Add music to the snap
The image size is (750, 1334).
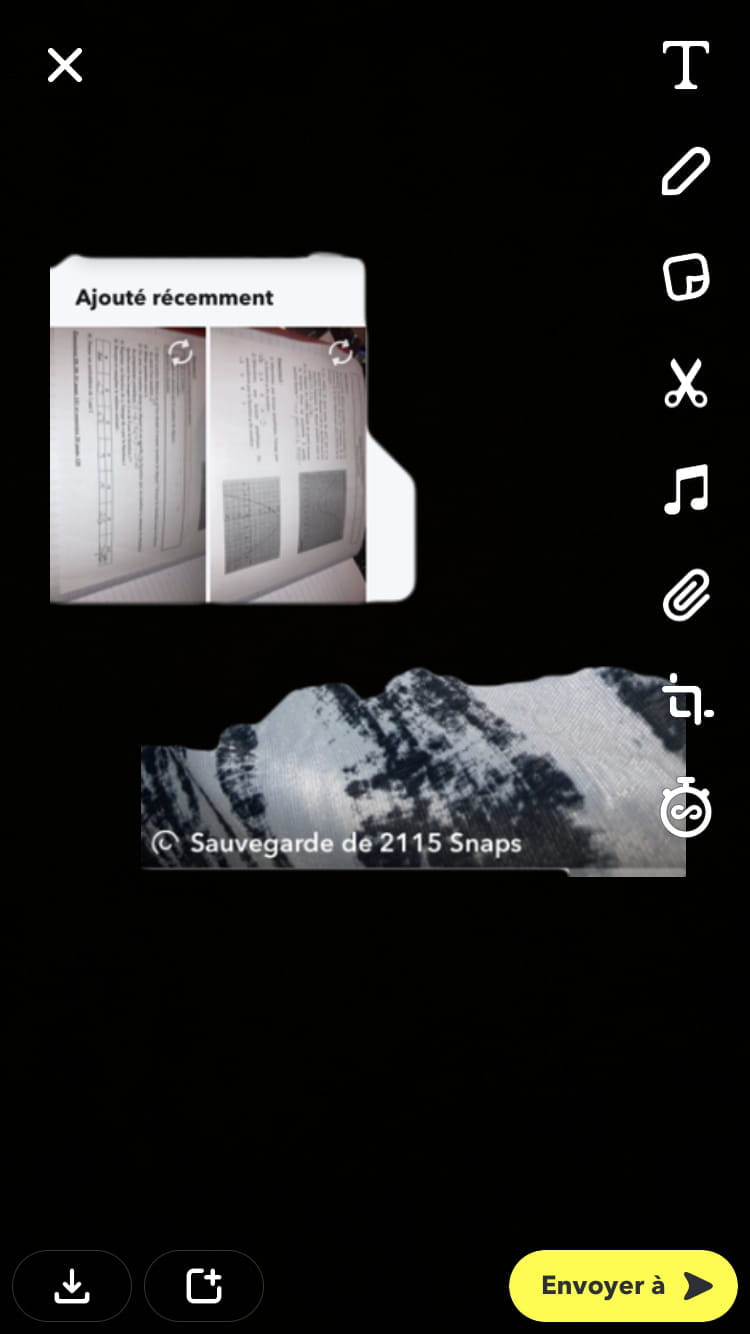click(x=686, y=489)
